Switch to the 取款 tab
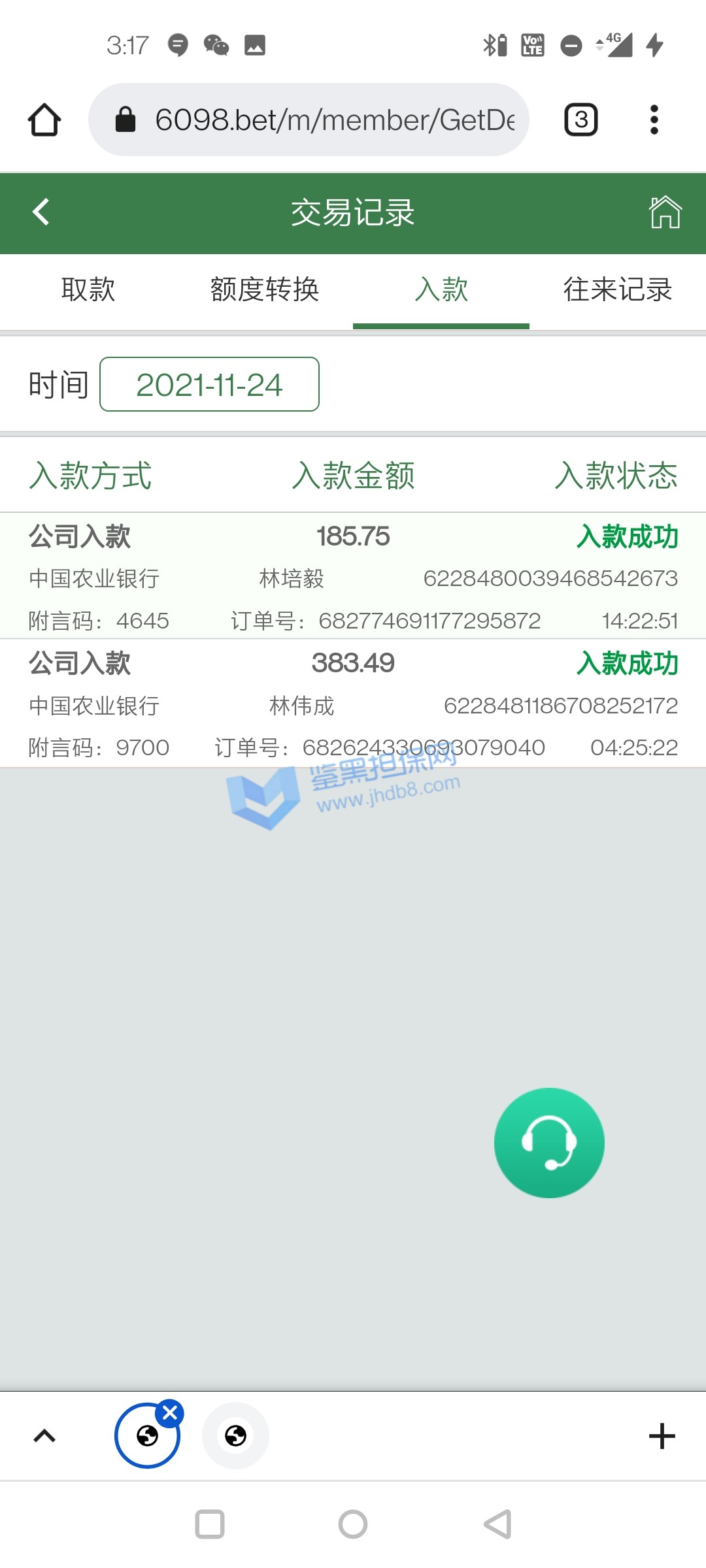This screenshot has height=1568, width=706. (x=88, y=289)
